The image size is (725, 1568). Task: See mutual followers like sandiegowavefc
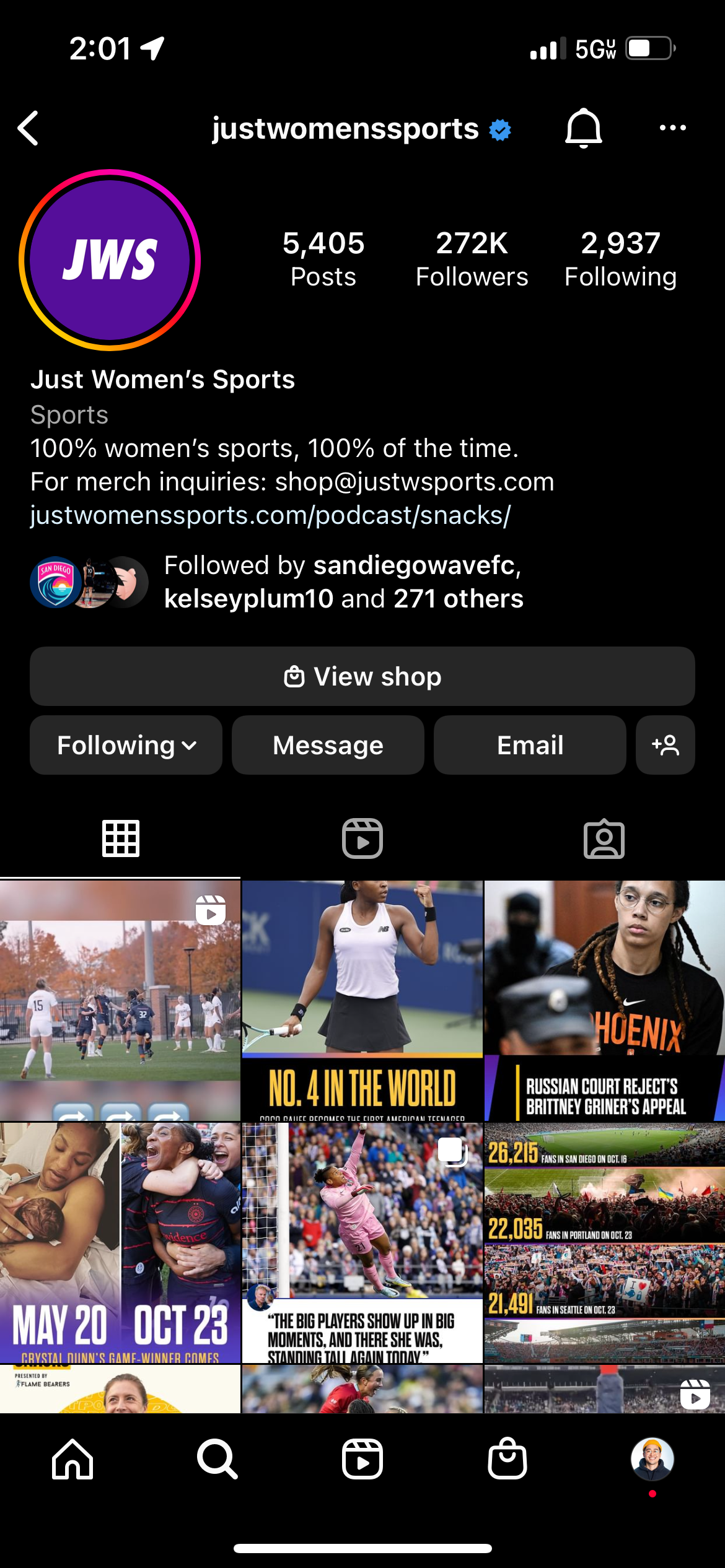pyautogui.click(x=343, y=582)
